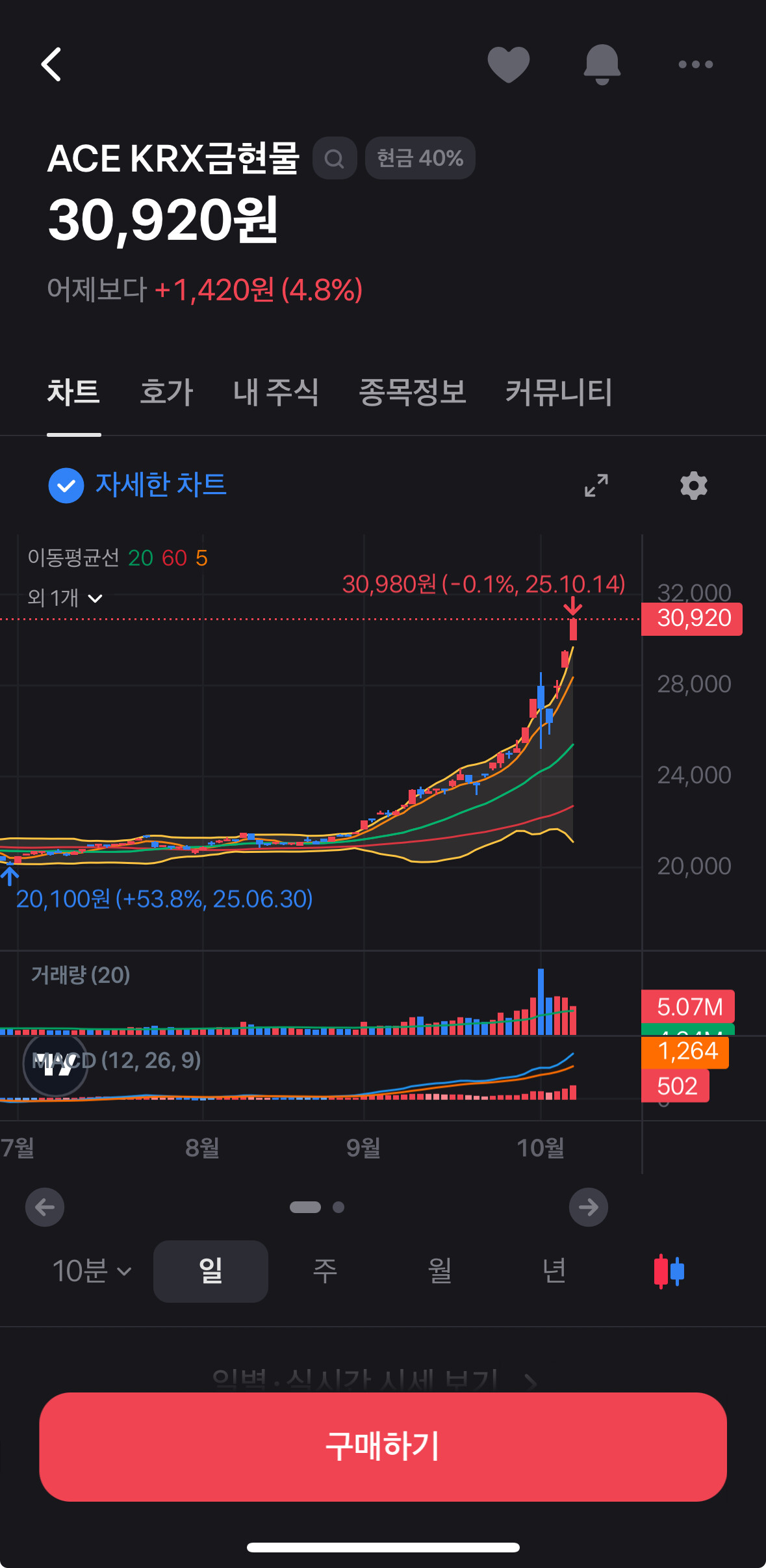Open the 커뮤니티 tab
766x1568 pixels.
559,392
